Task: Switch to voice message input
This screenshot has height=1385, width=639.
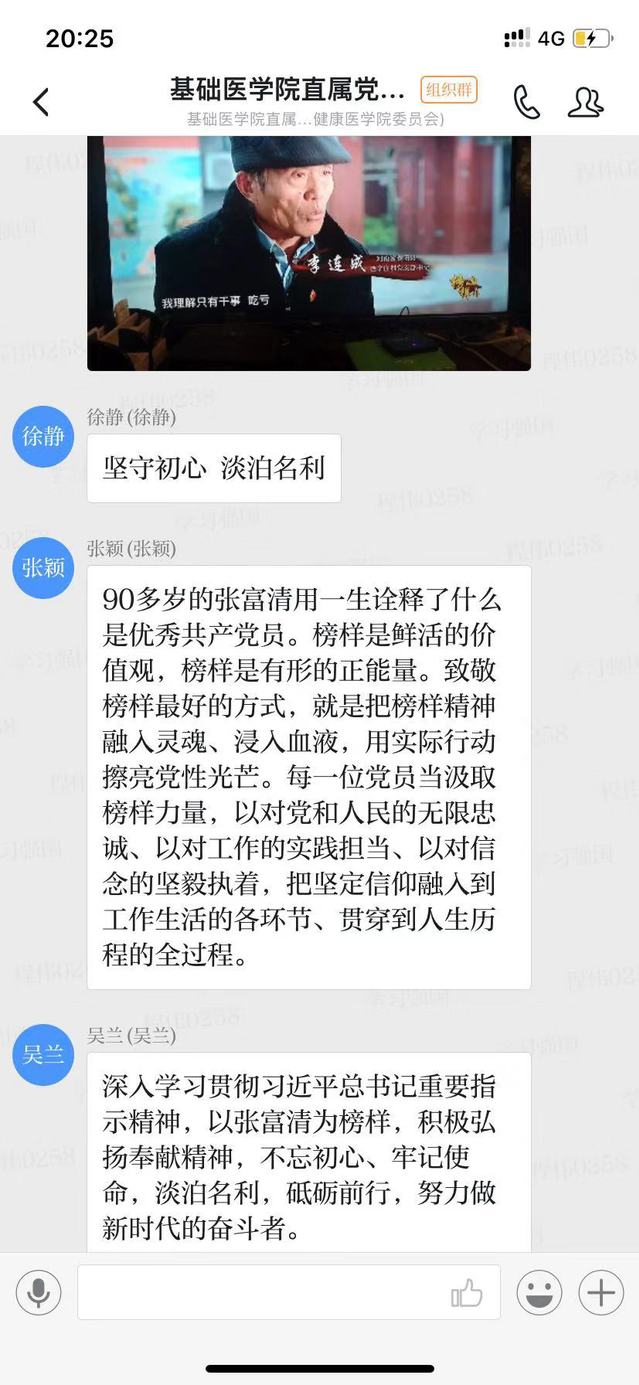Action: click(x=39, y=1293)
